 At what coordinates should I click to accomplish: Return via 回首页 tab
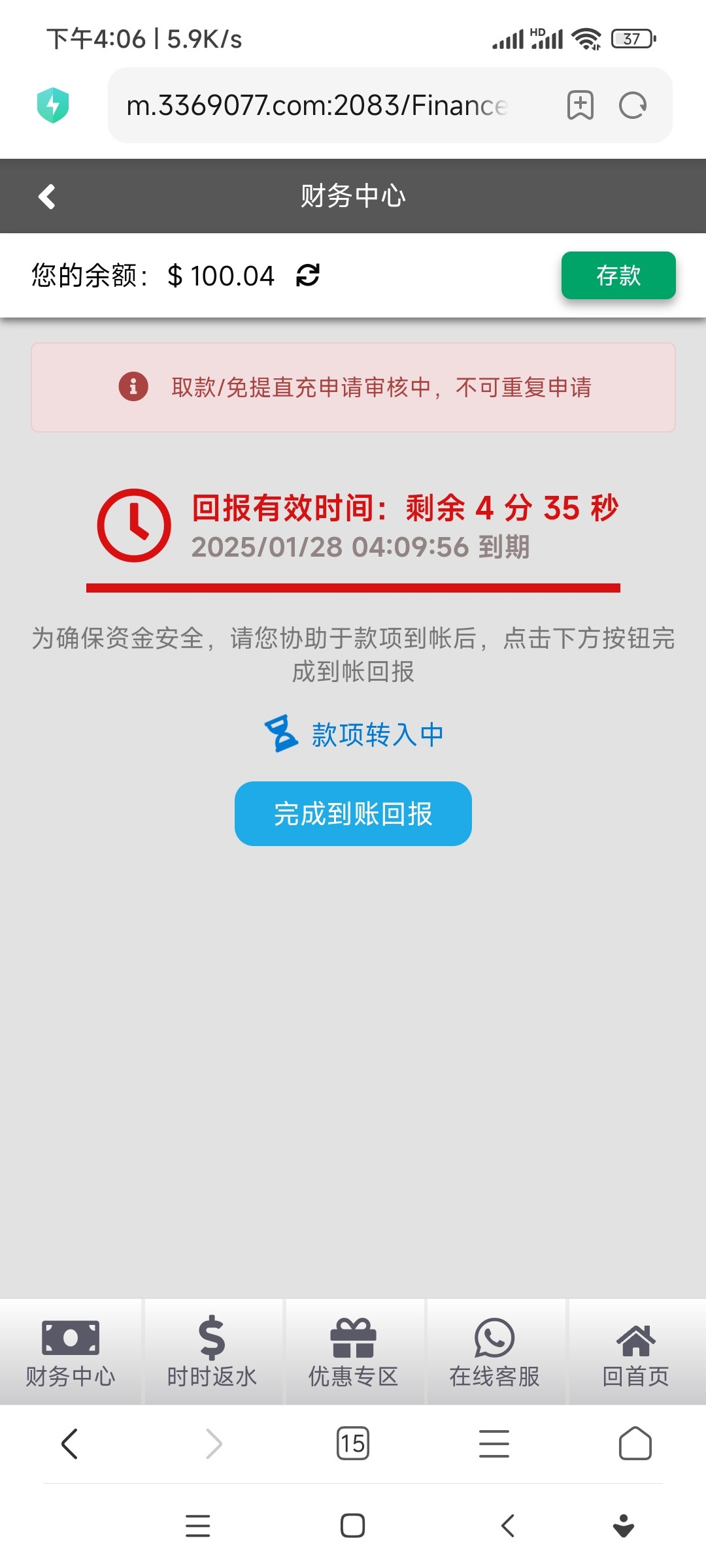click(635, 1352)
